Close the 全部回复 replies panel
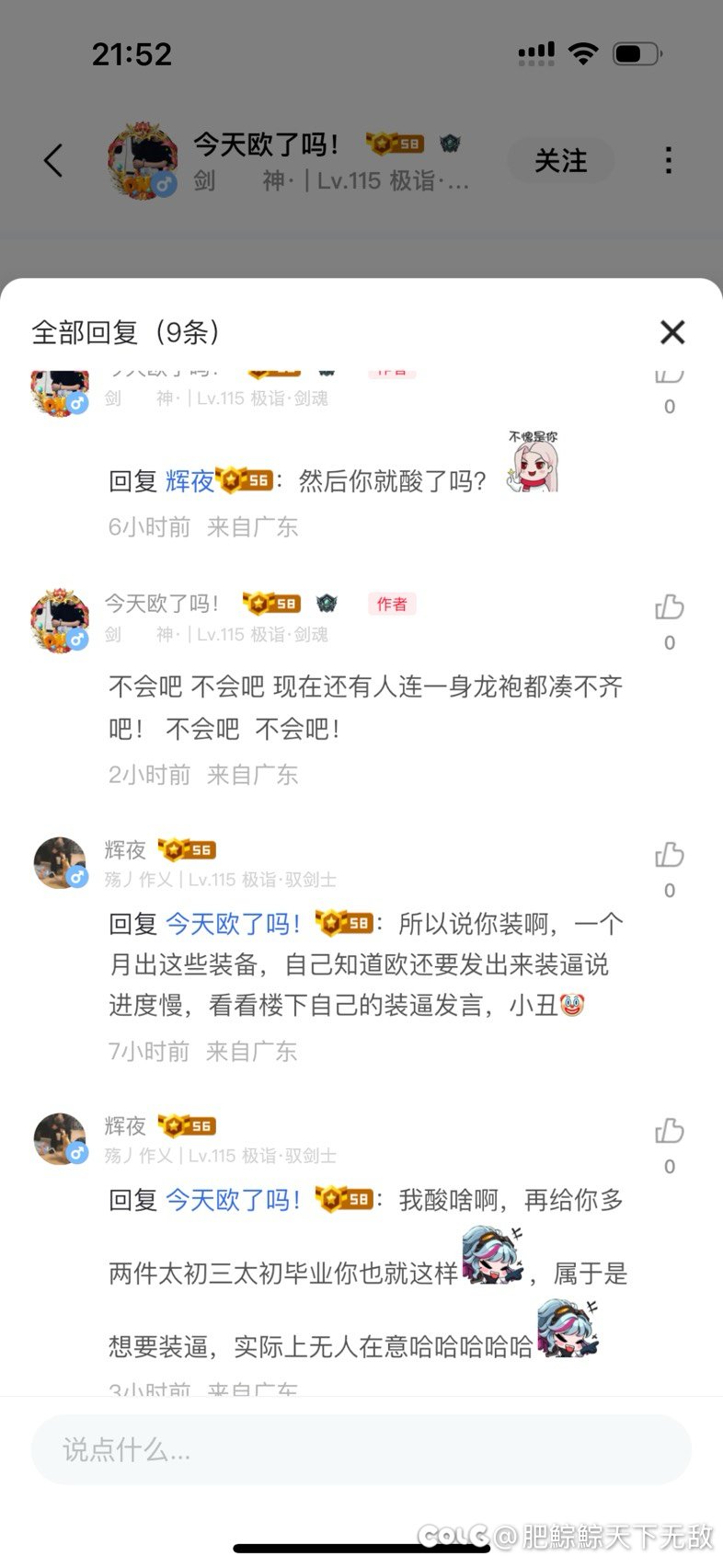This screenshot has width=723, height=1568. [x=671, y=332]
